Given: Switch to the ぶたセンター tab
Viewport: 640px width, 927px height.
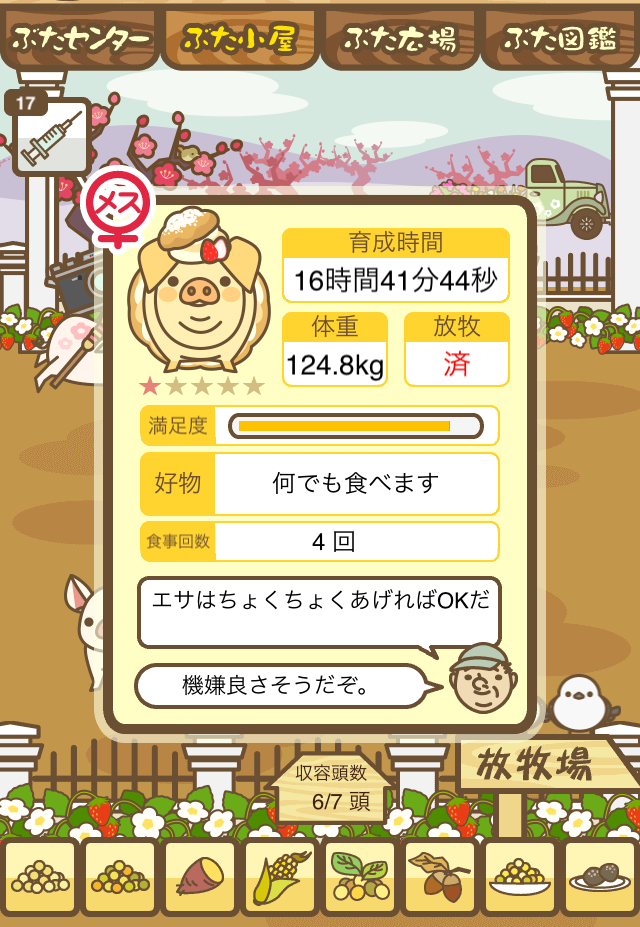Looking at the screenshot, I should (80, 38).
